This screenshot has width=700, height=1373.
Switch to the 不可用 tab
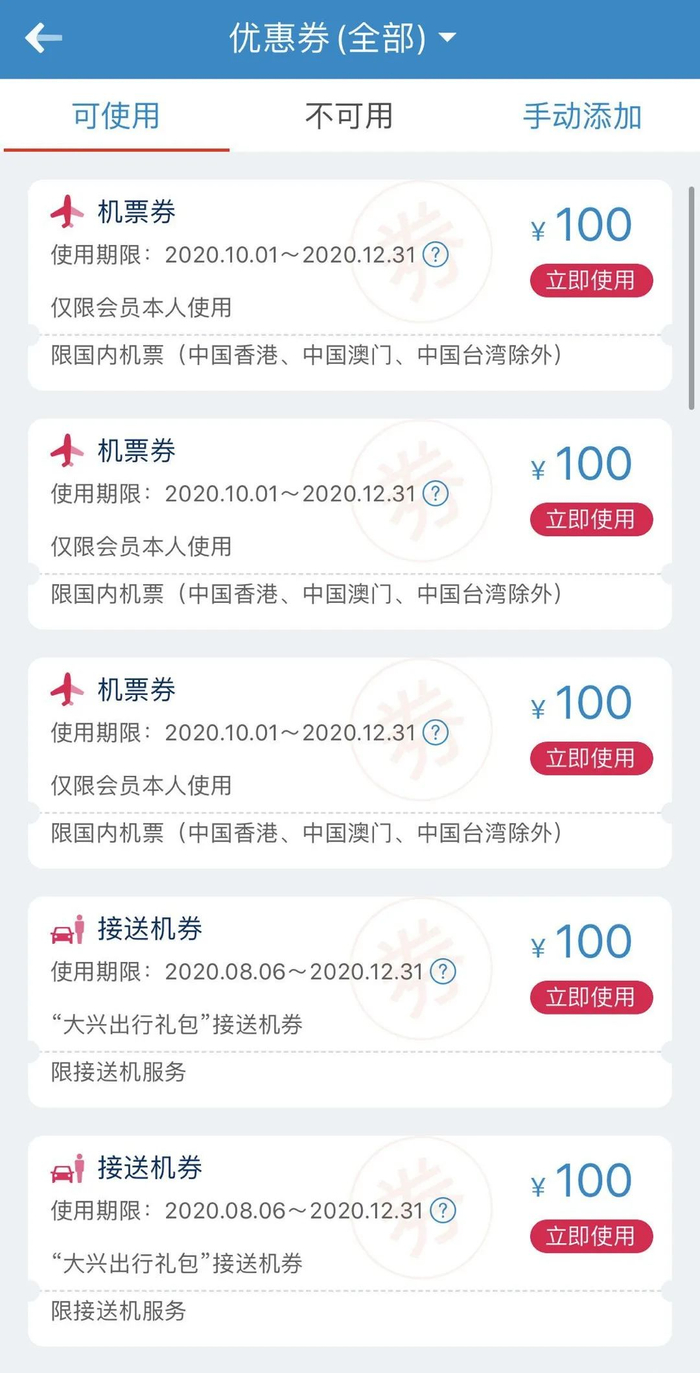point(348,116)
